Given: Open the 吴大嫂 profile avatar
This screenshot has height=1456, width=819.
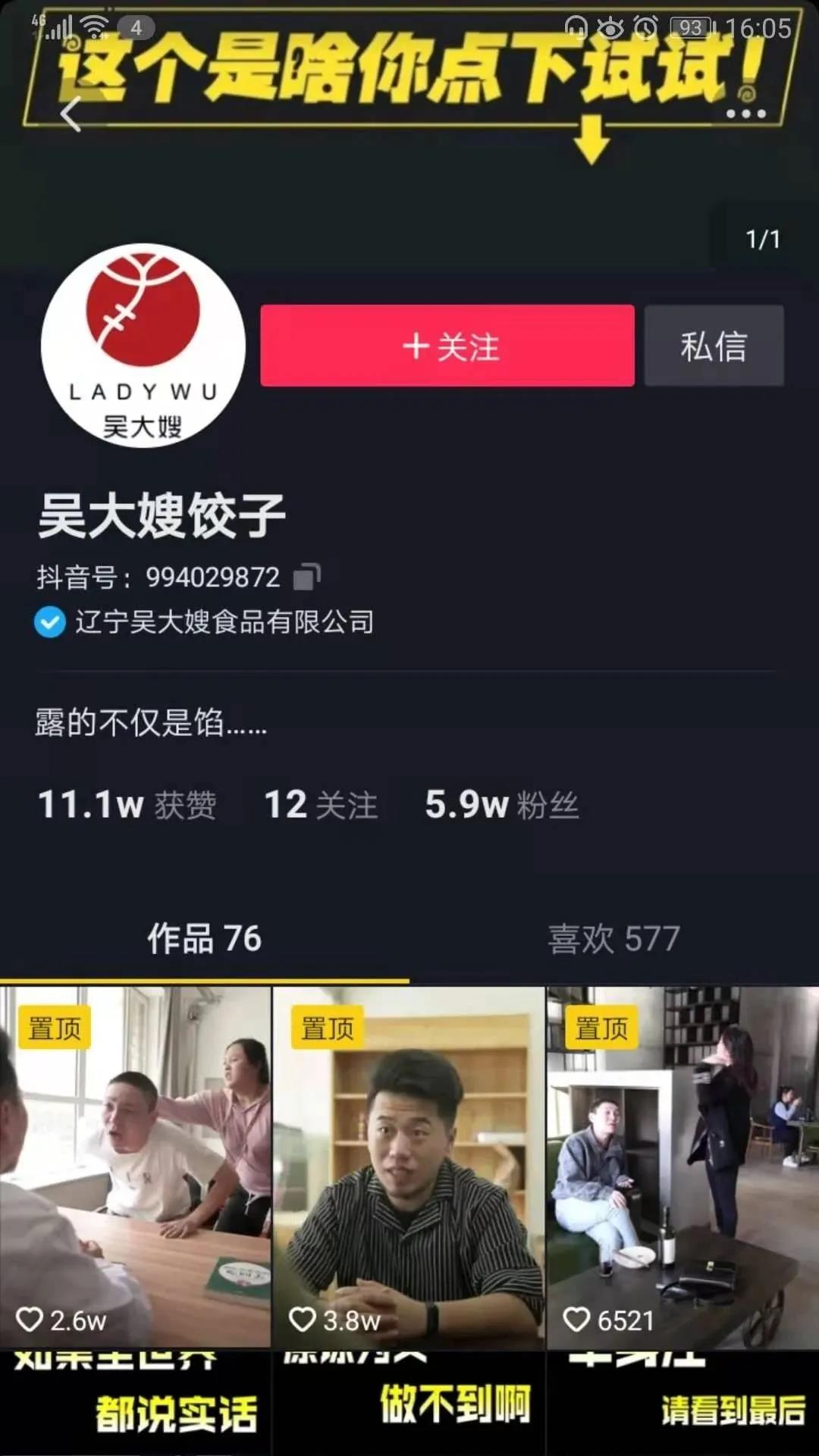Looking at the screenshot, I should (143, 346).
